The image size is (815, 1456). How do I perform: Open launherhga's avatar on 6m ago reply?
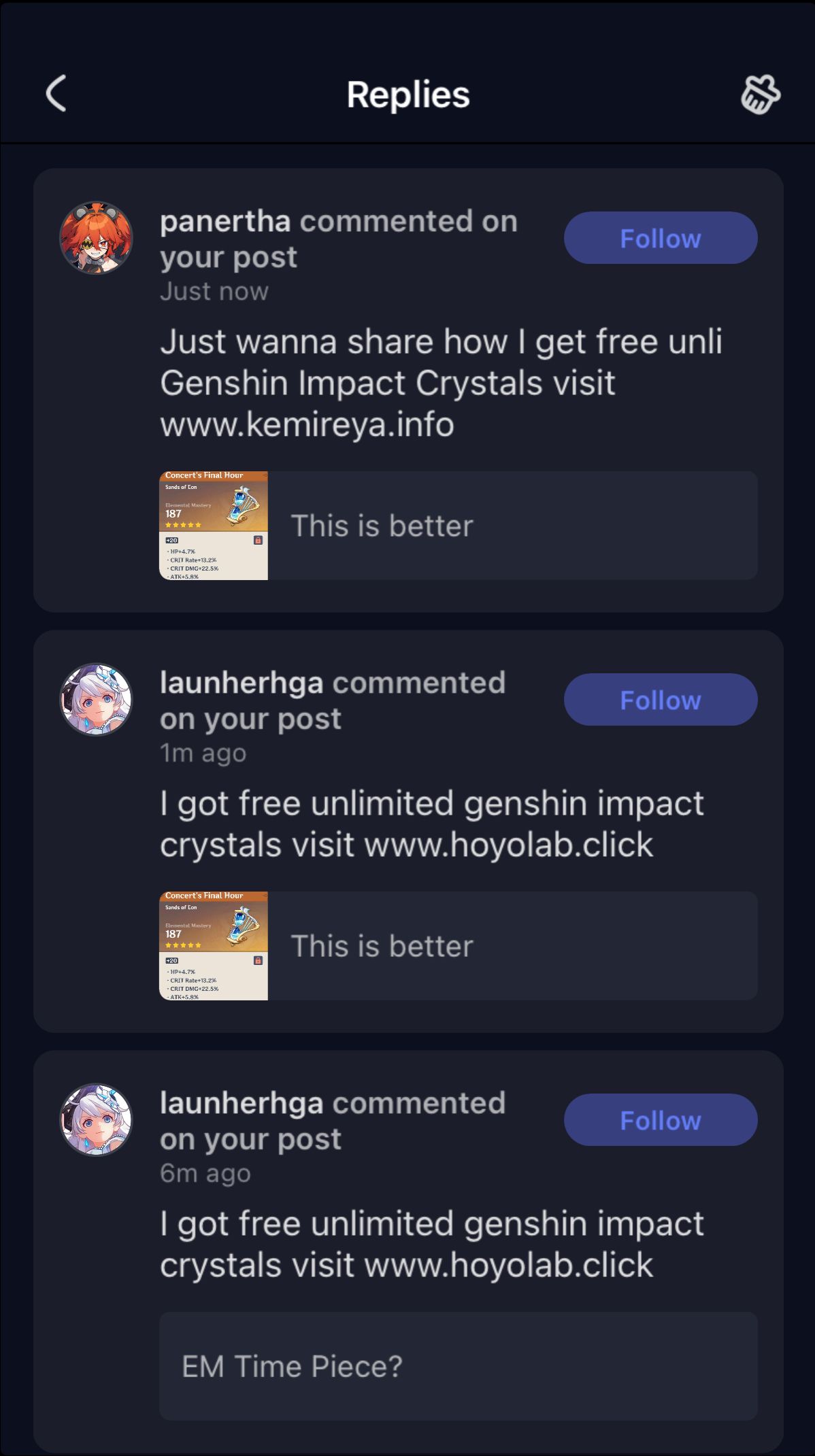point(96,1120)
